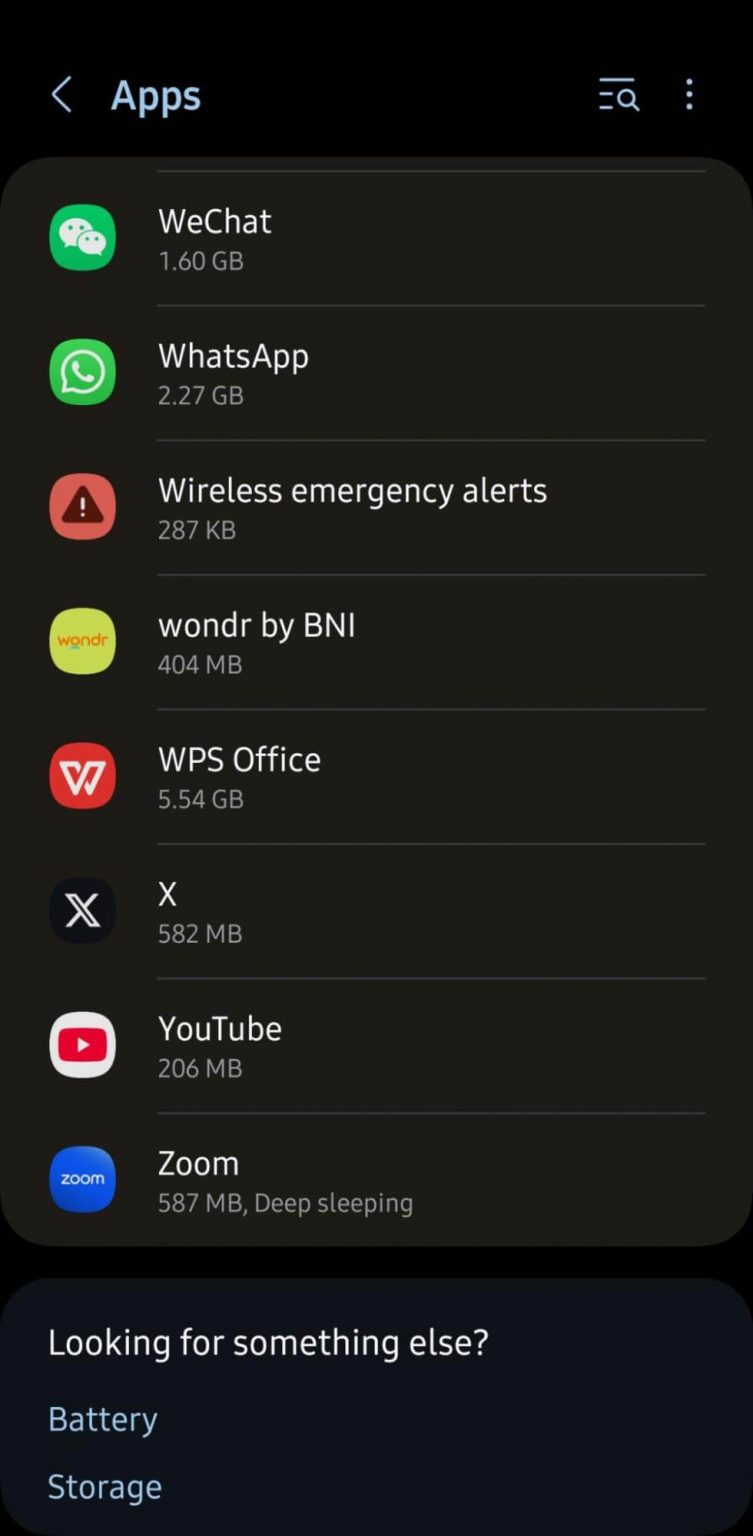Open the three-dot overflow menu
Screen dimensions: 753x1536
(689, 96)
